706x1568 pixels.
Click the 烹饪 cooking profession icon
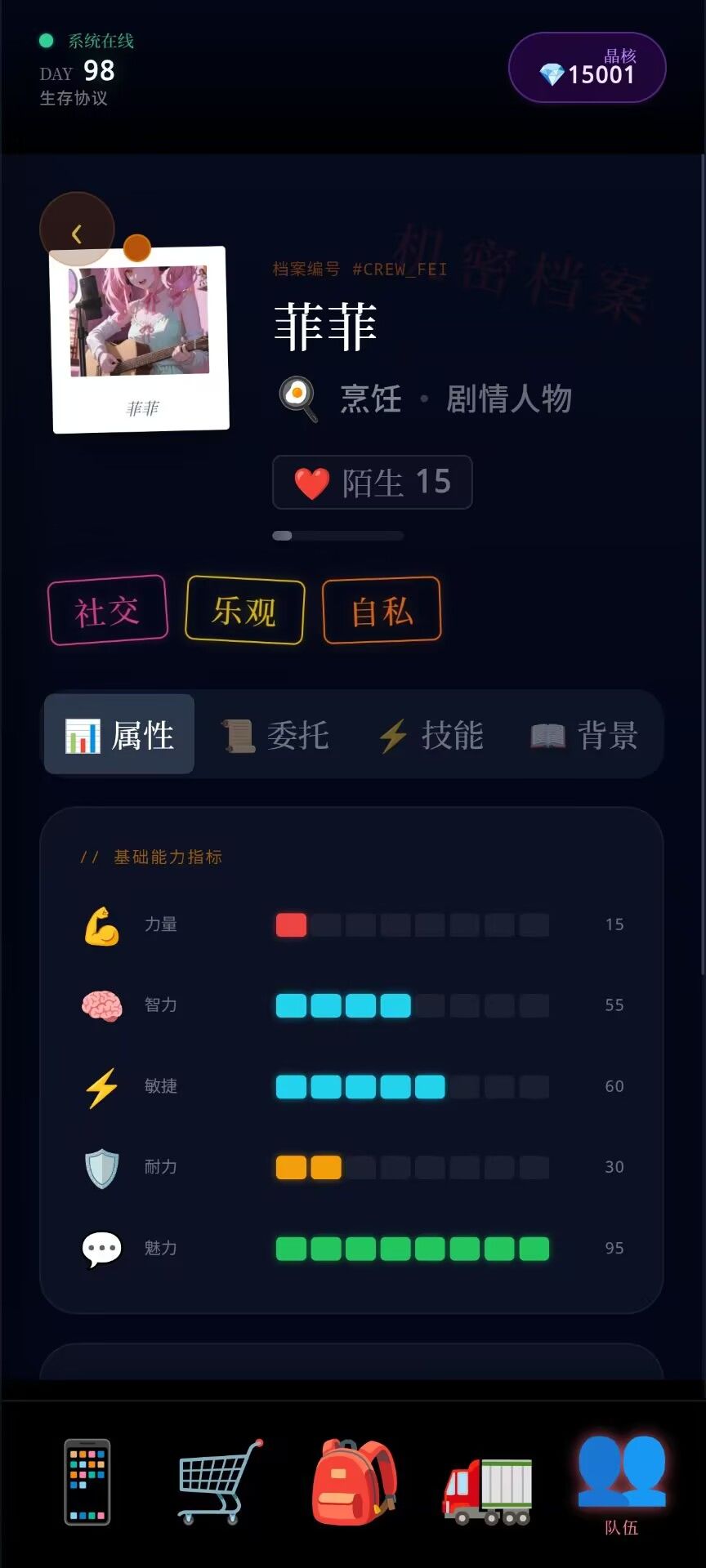pyautogui.click(x=296, y=398)
